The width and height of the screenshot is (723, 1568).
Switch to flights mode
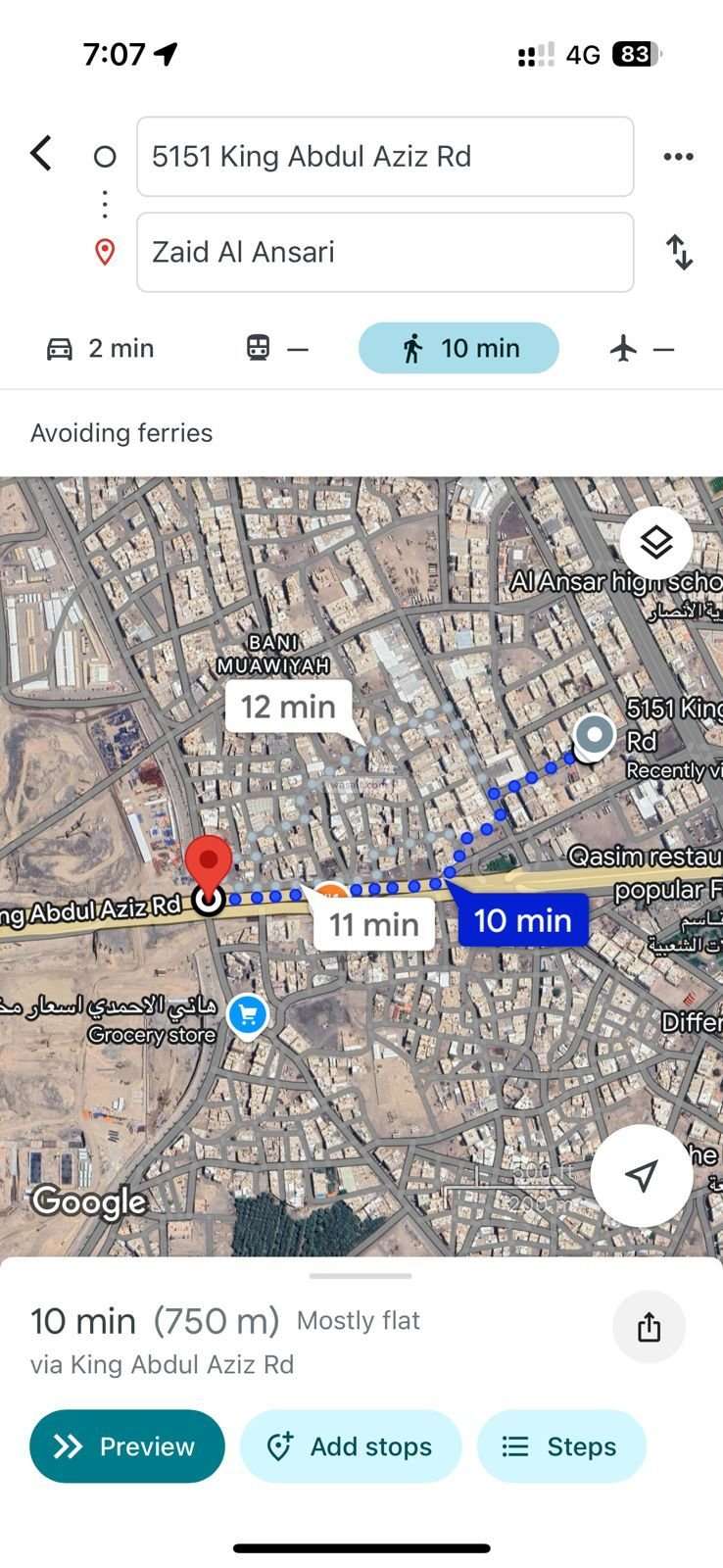[x=642, y=349]
